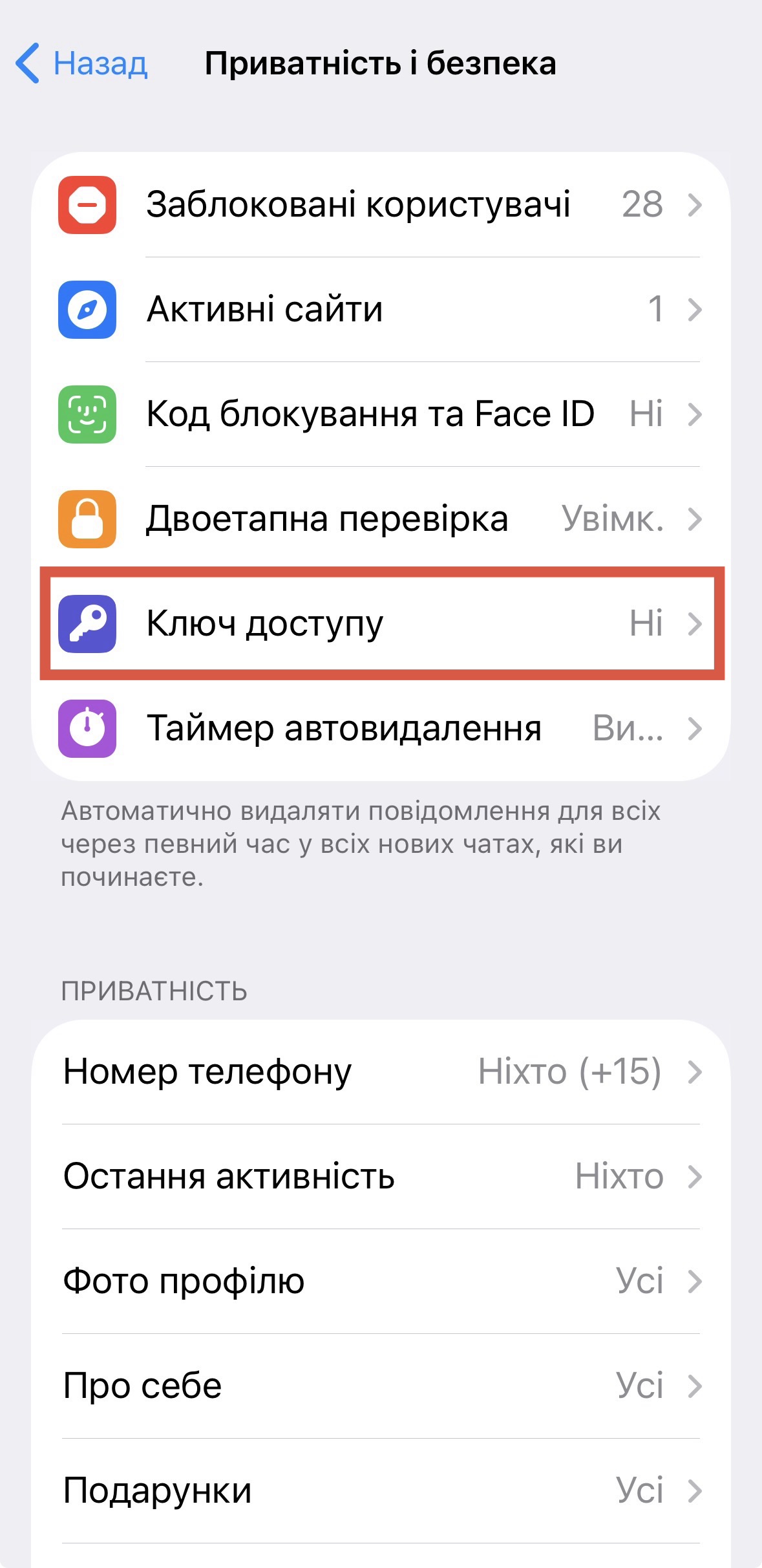This screenshot has width=762, height=1568.
Task: Open Заблоковані користувачі list
Action: [x=380, y=204]
